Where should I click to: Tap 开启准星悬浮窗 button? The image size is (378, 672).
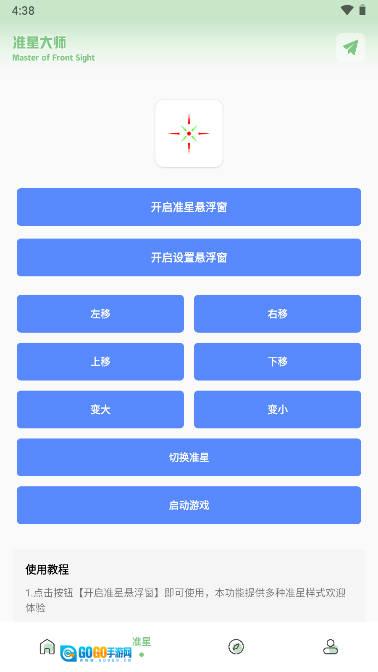coord(189,207)
